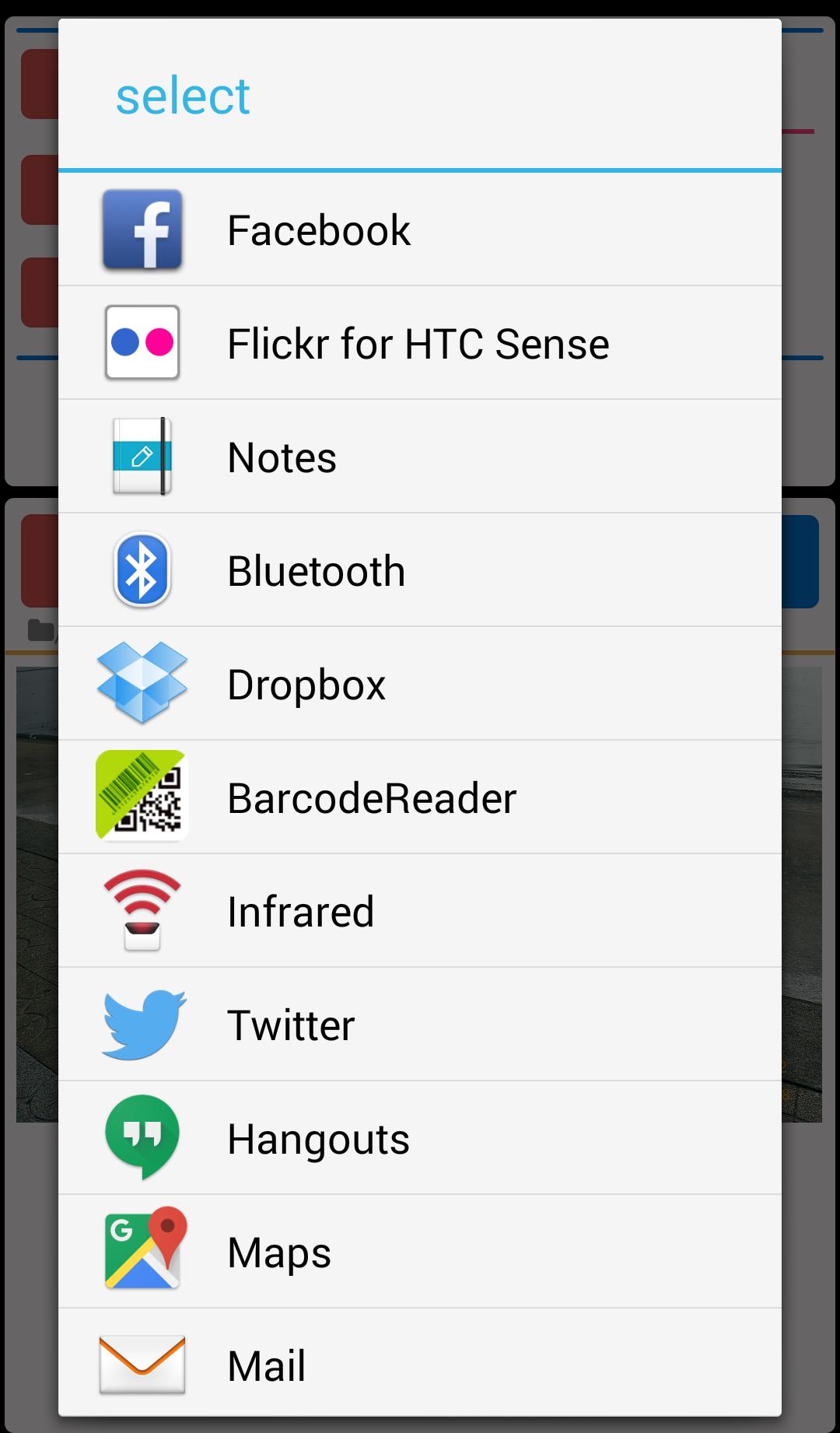840x1433 pixels.
Task: Pick Dropbox as the target
Action: click(420, 684)
